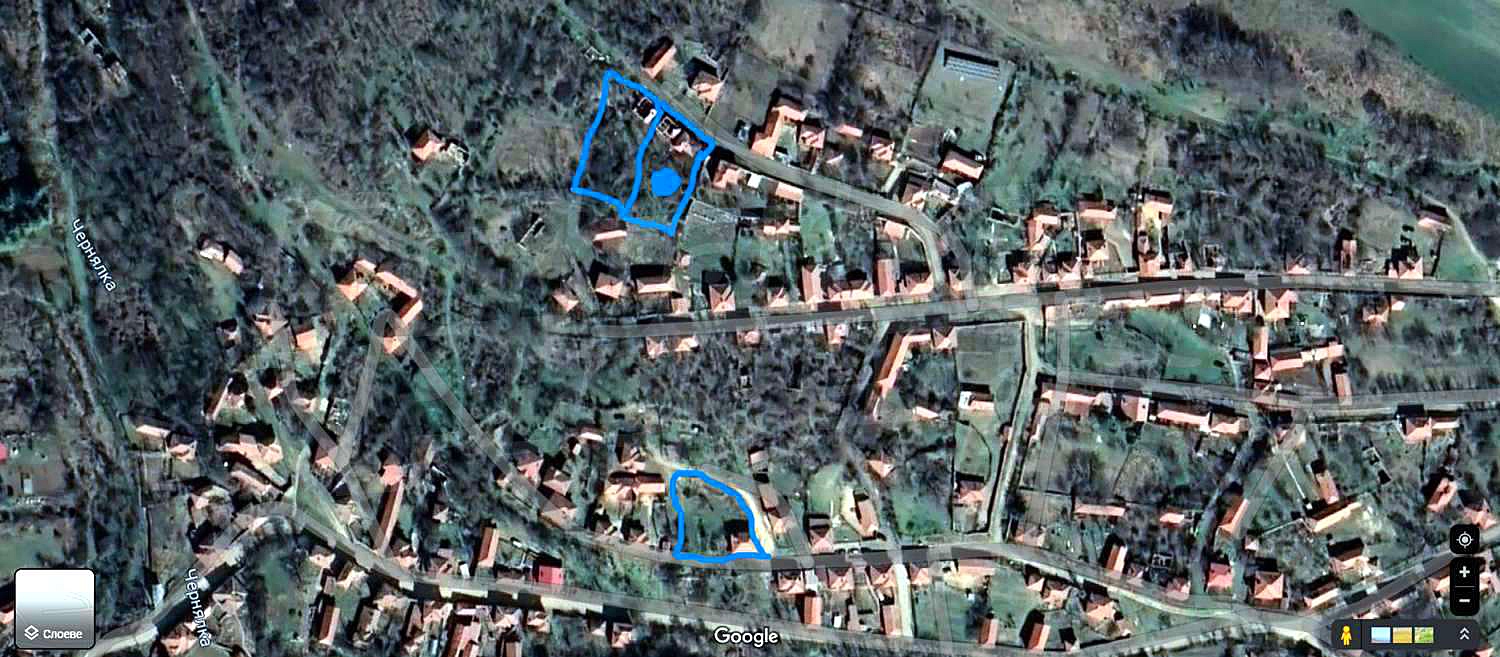Open the last imagery thumbnail
Viewport: 1500px width, 657px height.
(1424, 635)
